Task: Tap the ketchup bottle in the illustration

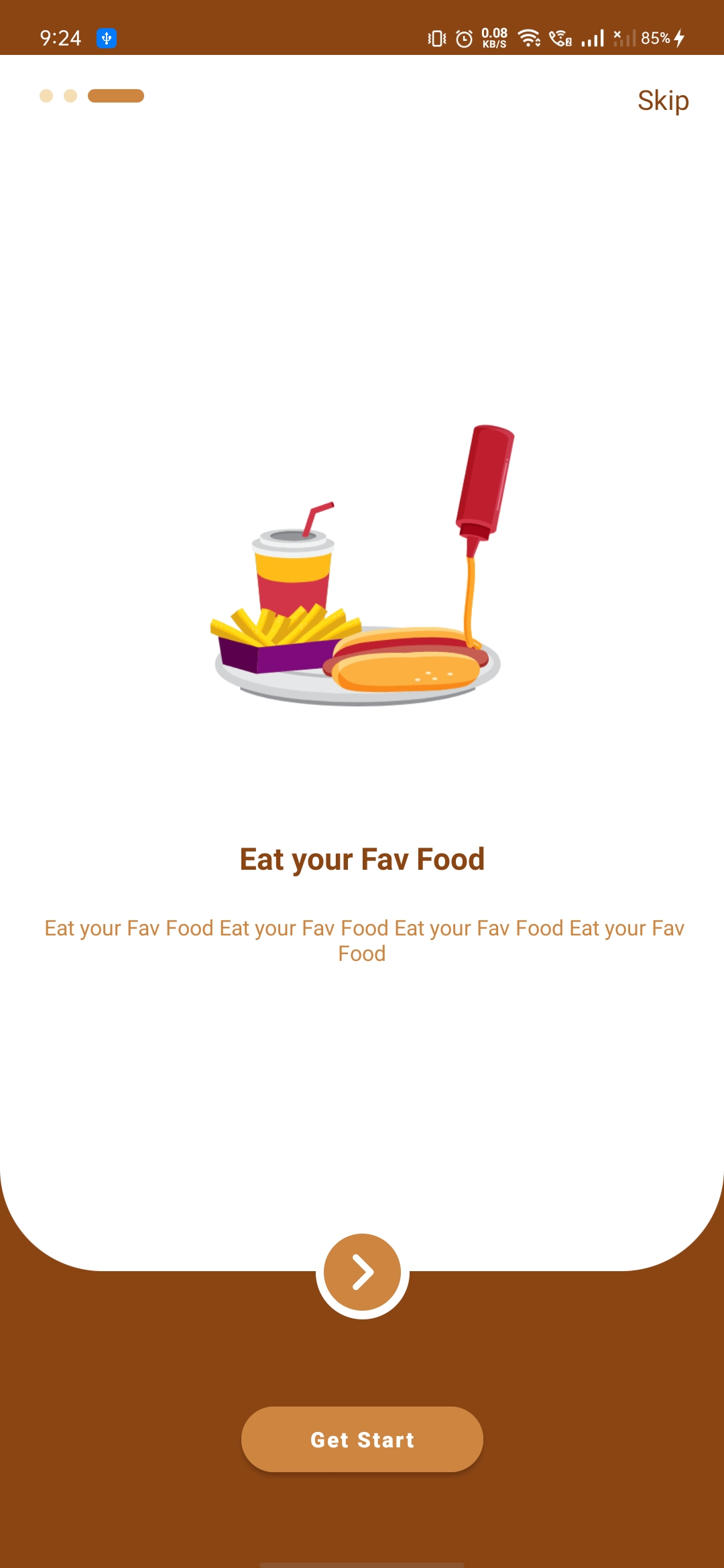Action: (x=485, y=476)
